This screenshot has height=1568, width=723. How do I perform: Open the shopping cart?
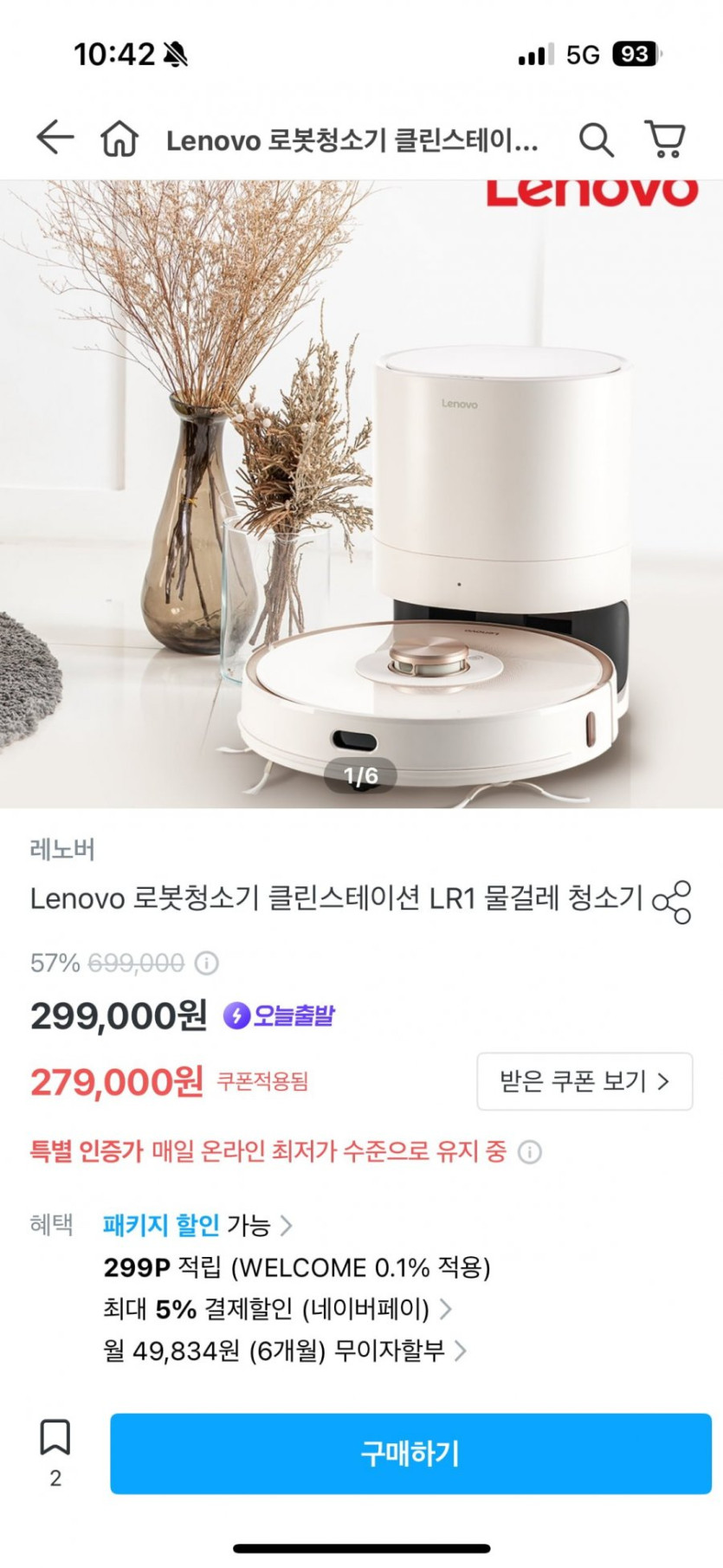(x=665, y=139)
